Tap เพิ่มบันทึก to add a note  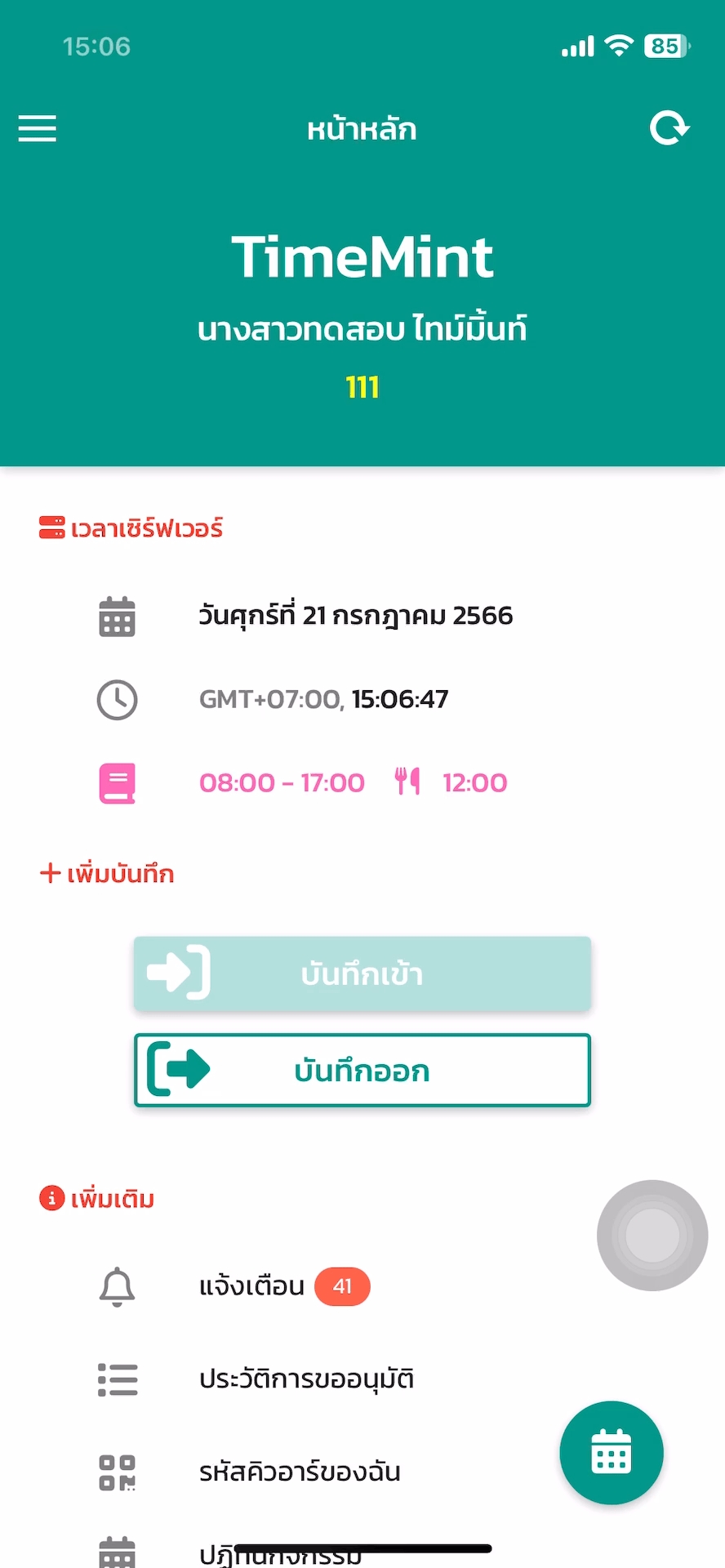pyautogui.click(x=107, y=874)
